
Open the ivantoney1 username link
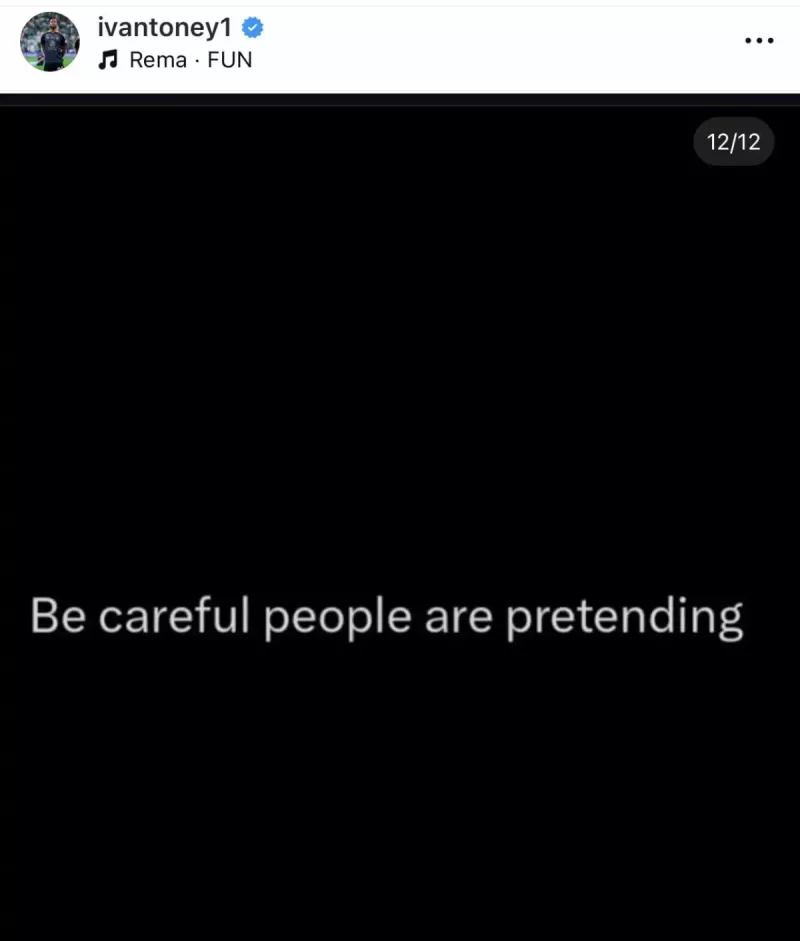click(164, 28)
